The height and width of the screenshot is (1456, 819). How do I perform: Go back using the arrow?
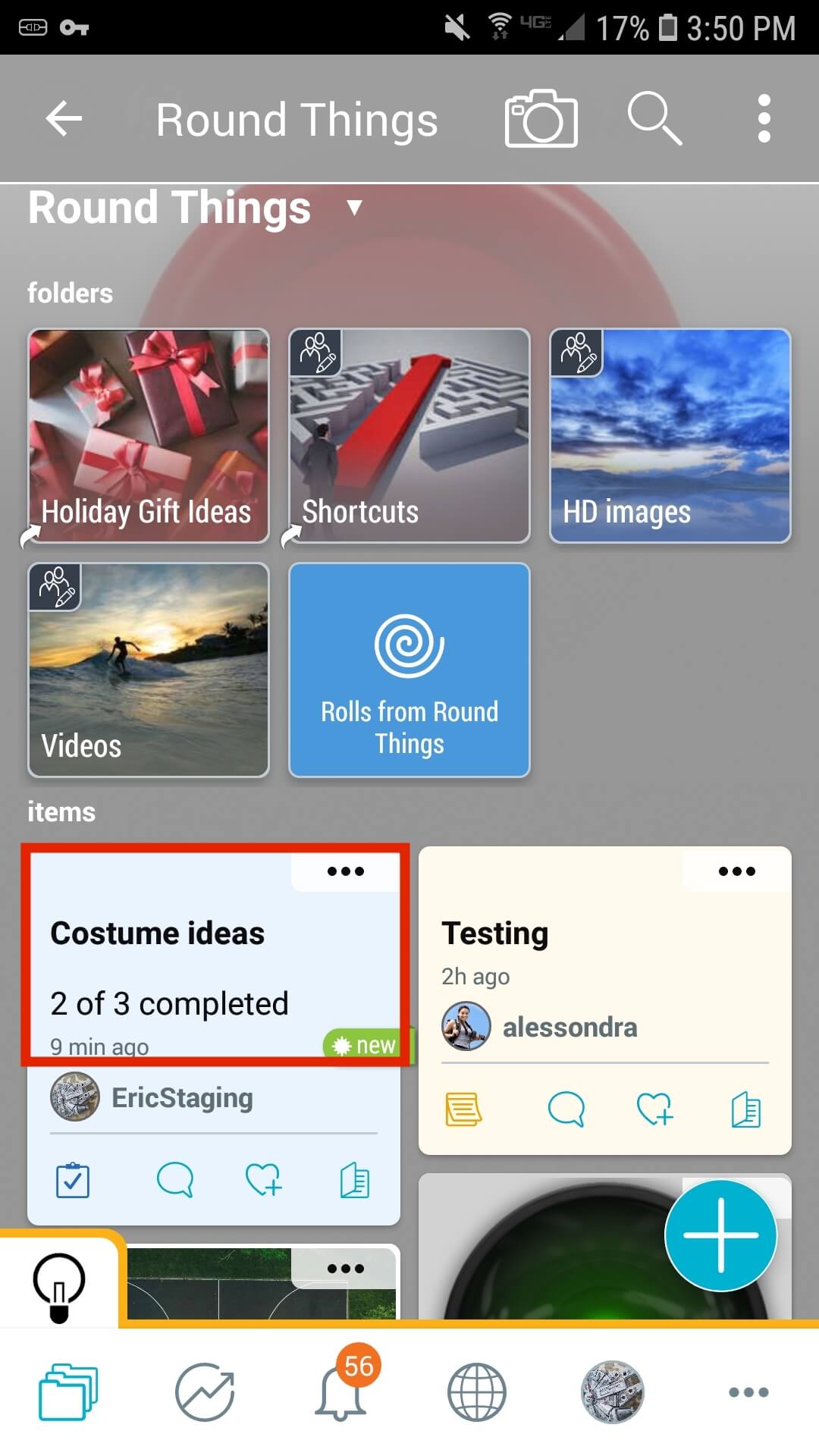(x=64, y=119)
